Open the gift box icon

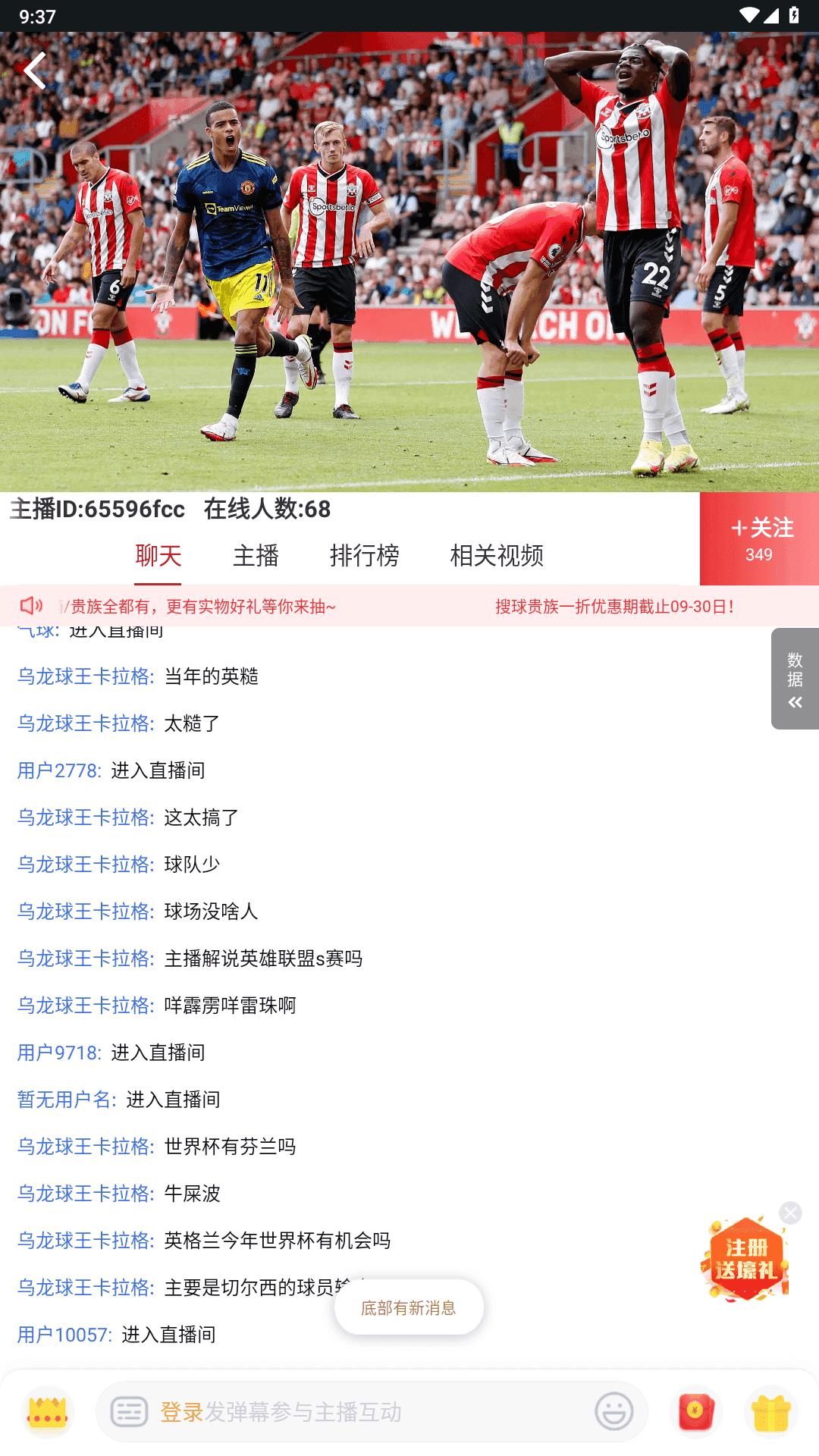tap(770, 1412)
